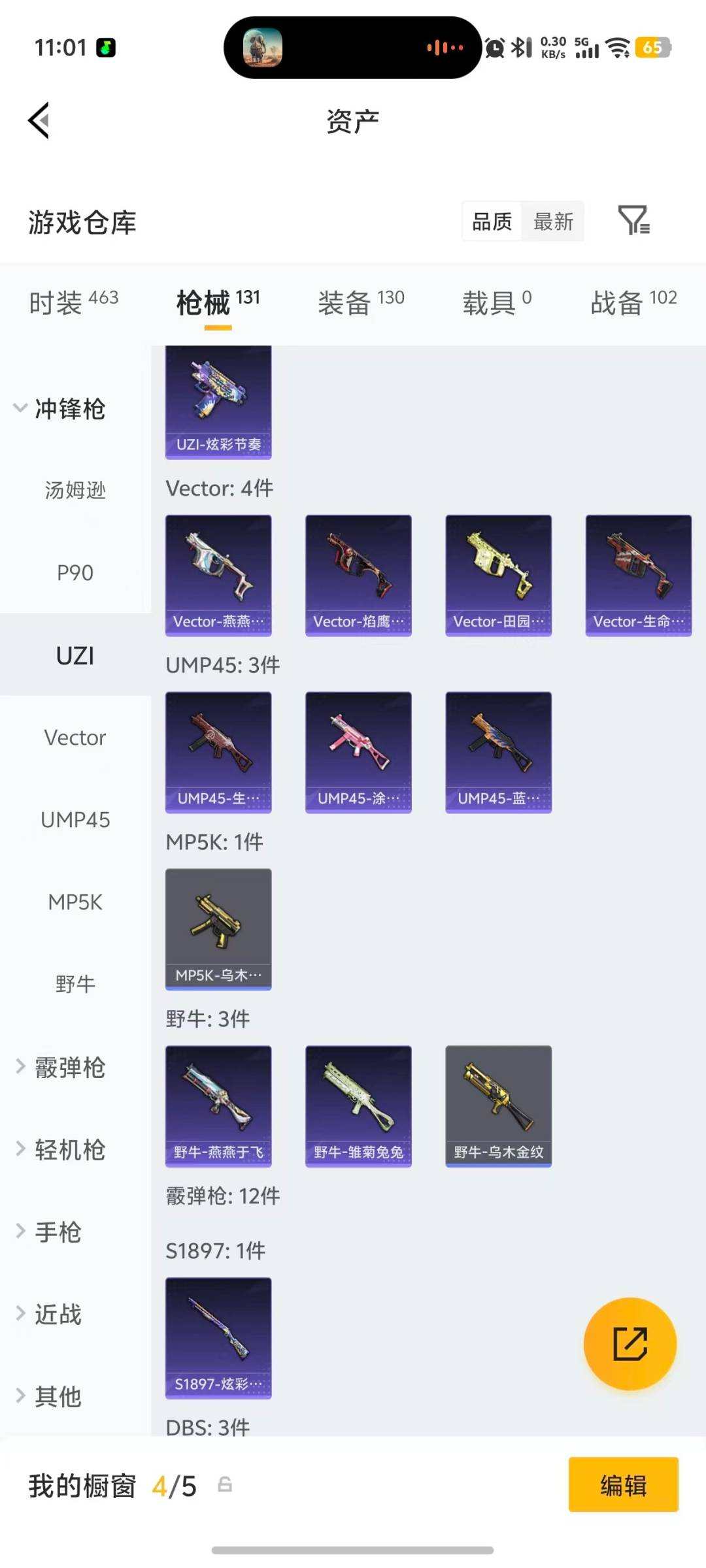Screen dimensions: 706x1568
Task: Open the filter icon beside 最新
Action: point(633,220)
